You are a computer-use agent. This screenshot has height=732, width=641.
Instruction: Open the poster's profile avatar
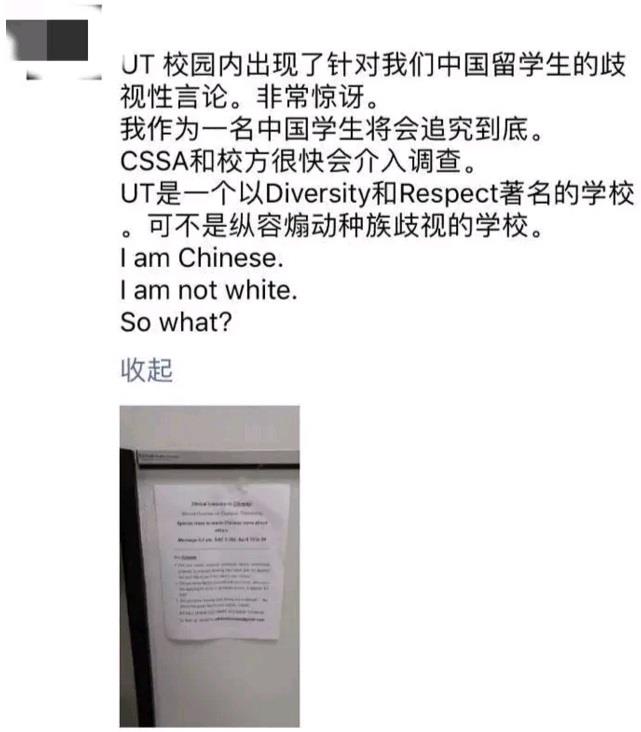coord(53,42)
